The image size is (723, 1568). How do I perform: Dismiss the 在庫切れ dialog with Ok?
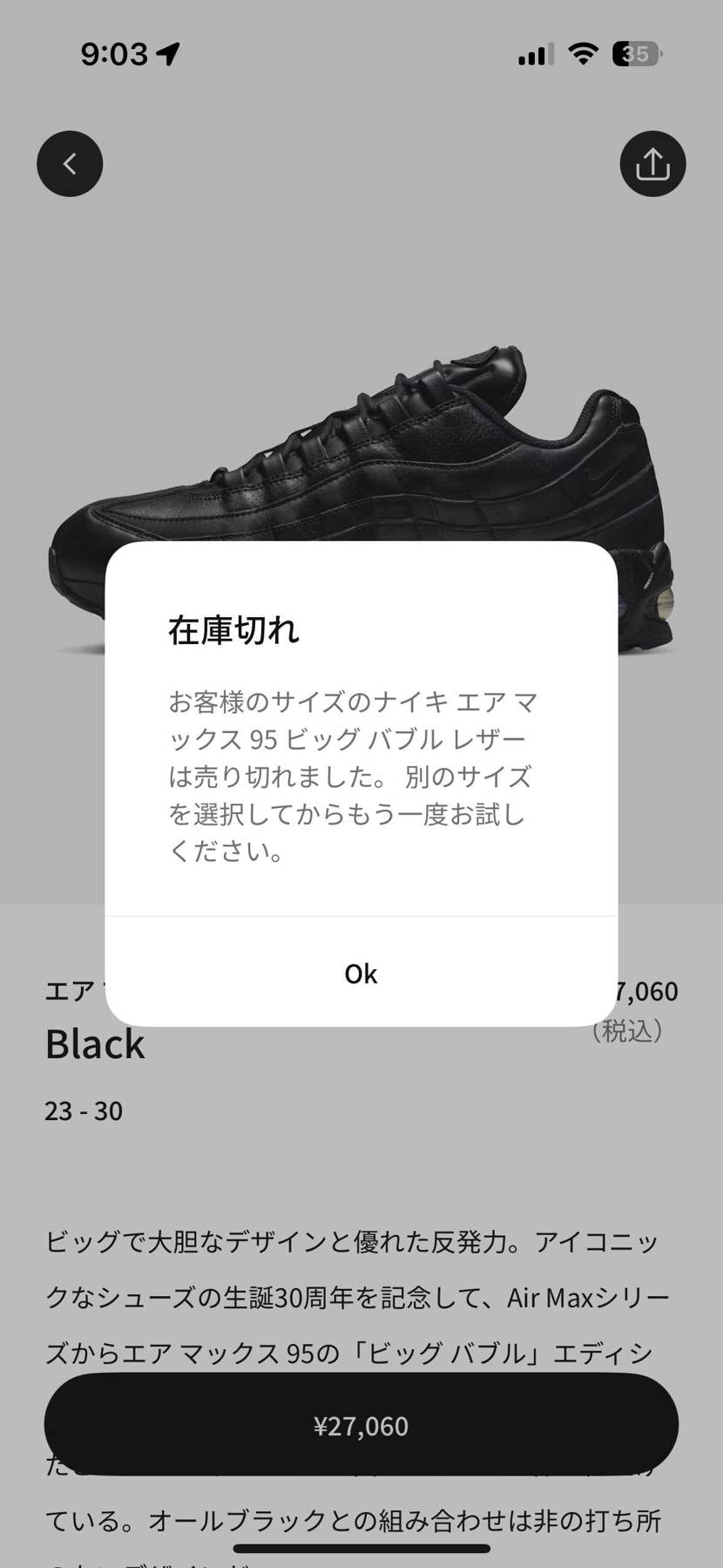361,973
